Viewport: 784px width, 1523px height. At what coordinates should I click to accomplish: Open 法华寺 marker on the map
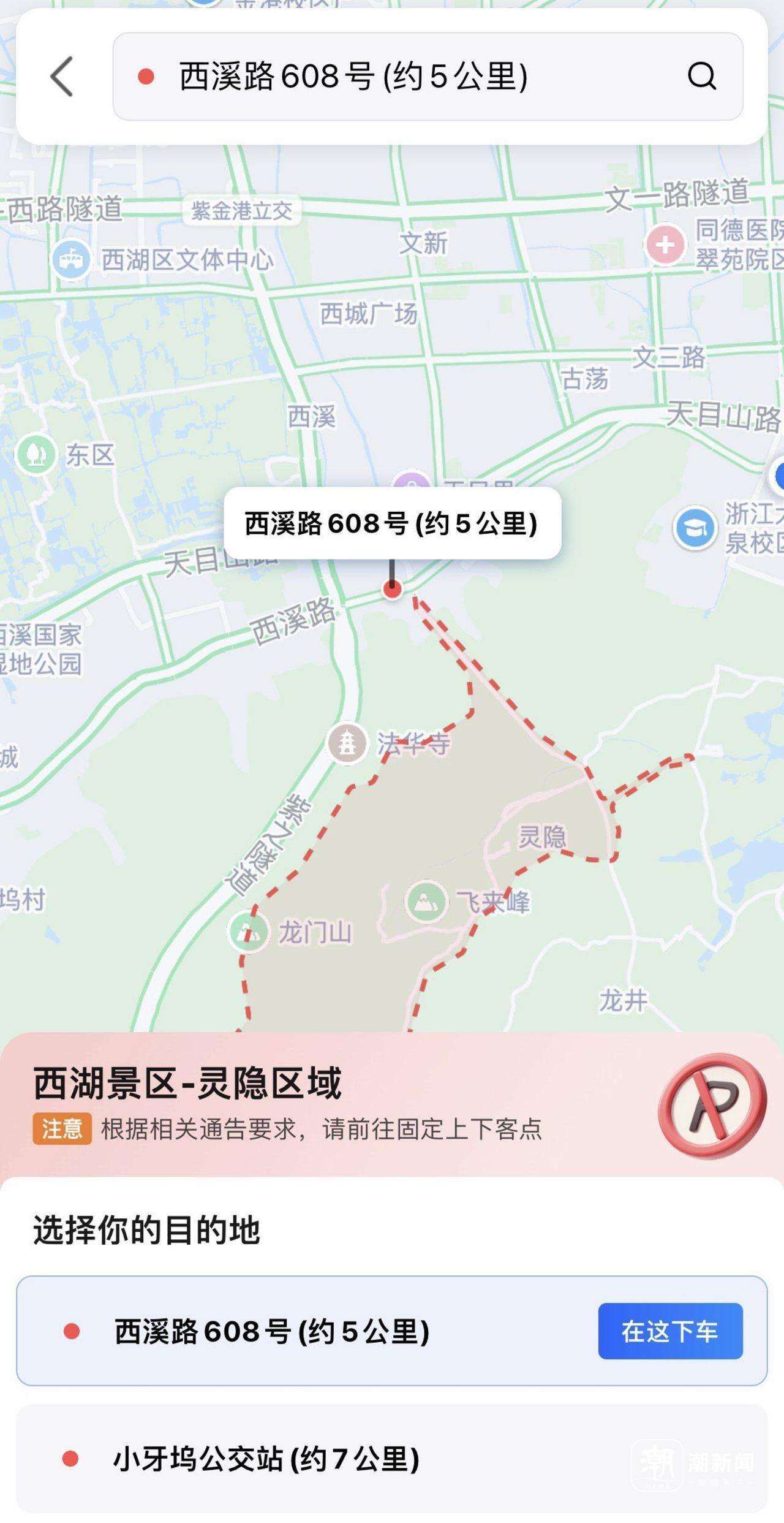347,743
